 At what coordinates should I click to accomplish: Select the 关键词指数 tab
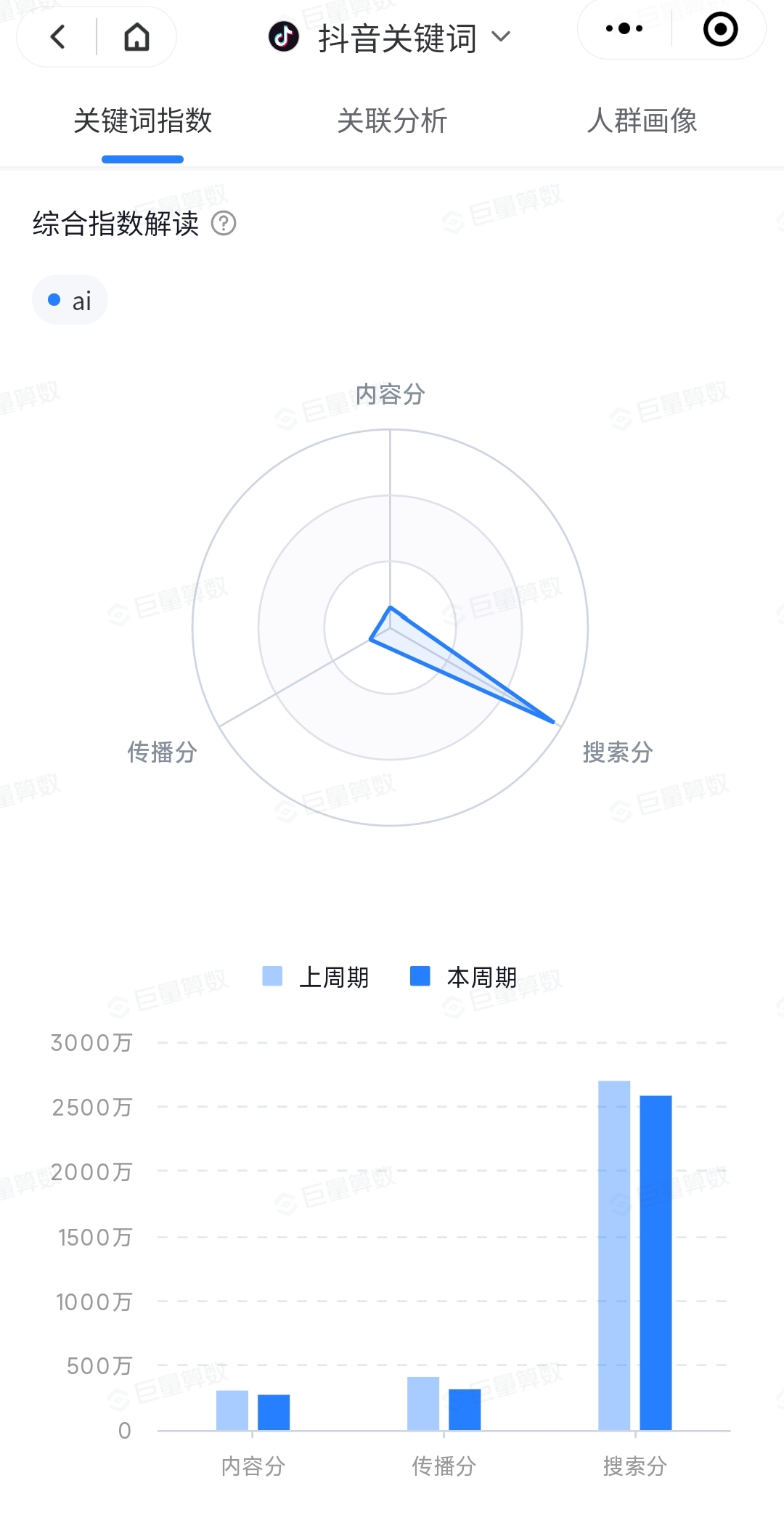click(142, 121)
